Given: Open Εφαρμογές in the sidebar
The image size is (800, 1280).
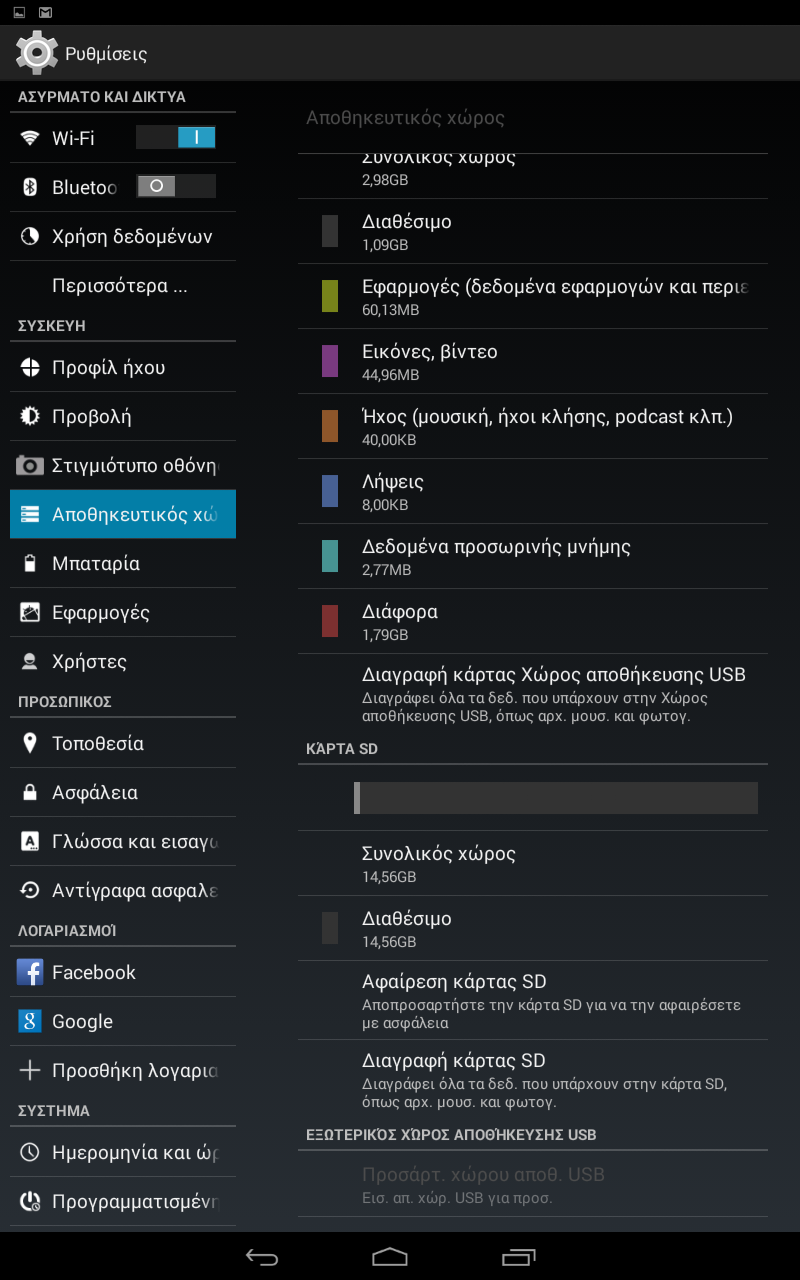Looking at the screenshot, I should (123, 612).
